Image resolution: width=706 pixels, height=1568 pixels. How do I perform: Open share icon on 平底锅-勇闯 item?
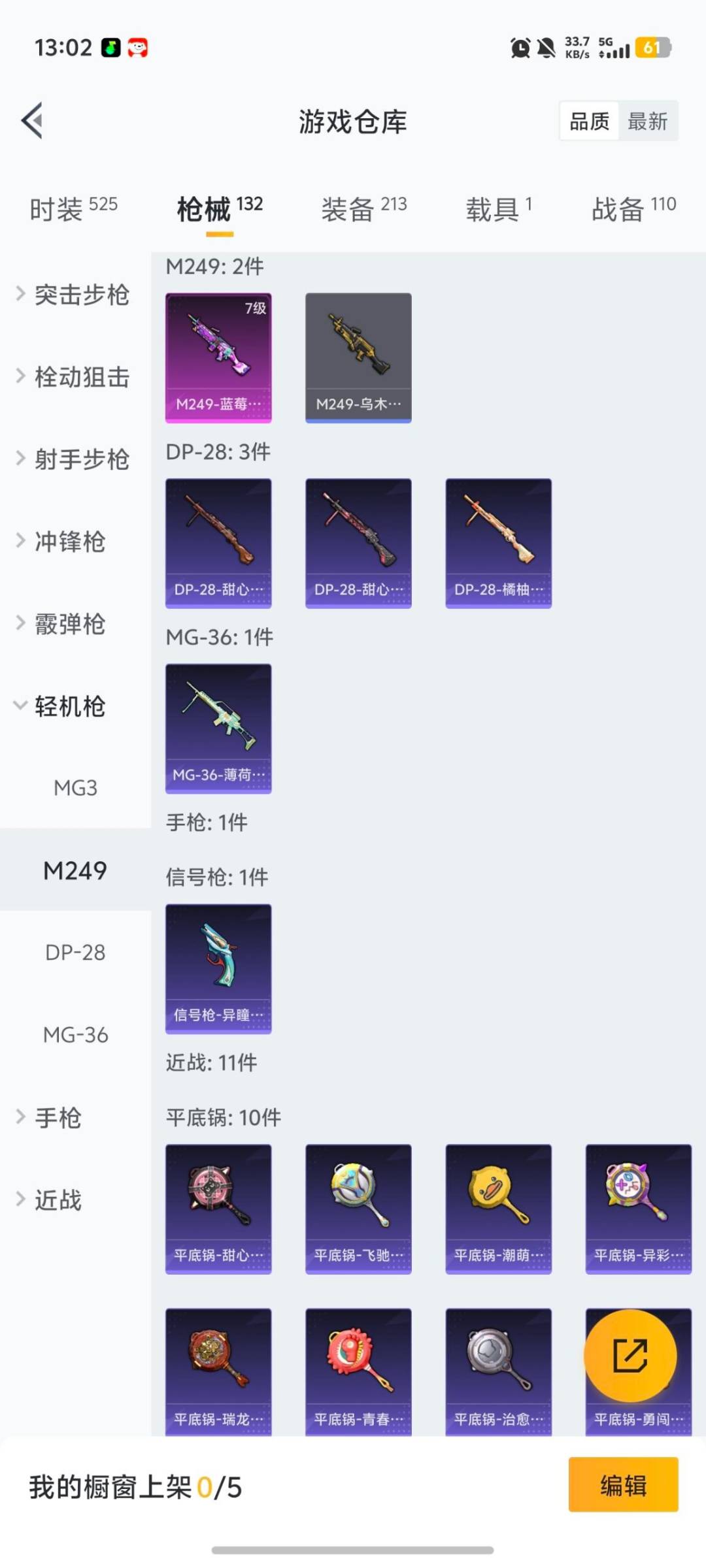(629, 1356)
